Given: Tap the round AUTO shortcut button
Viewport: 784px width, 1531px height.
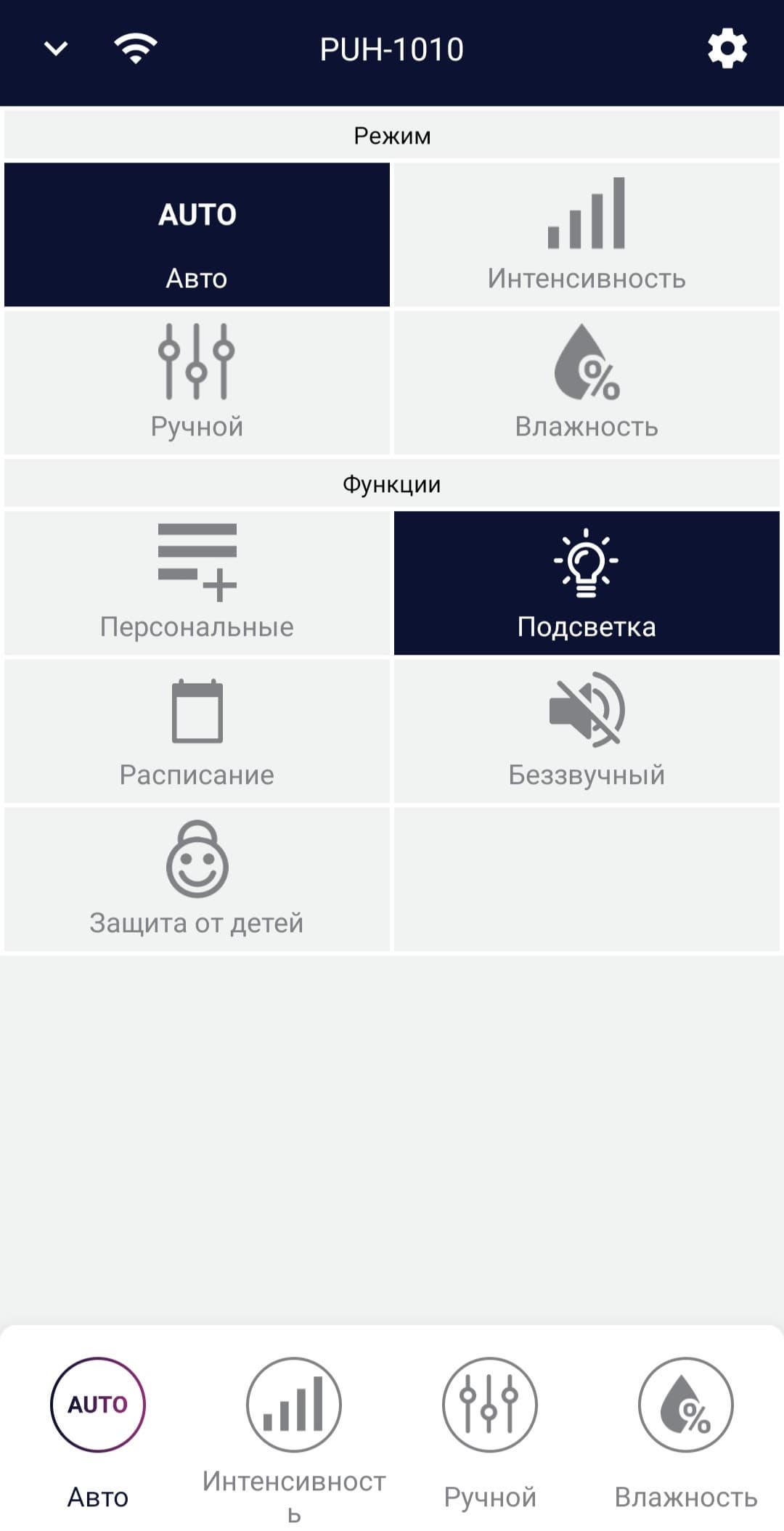Looking at the screenshot, I should [x=98, y=1404].
